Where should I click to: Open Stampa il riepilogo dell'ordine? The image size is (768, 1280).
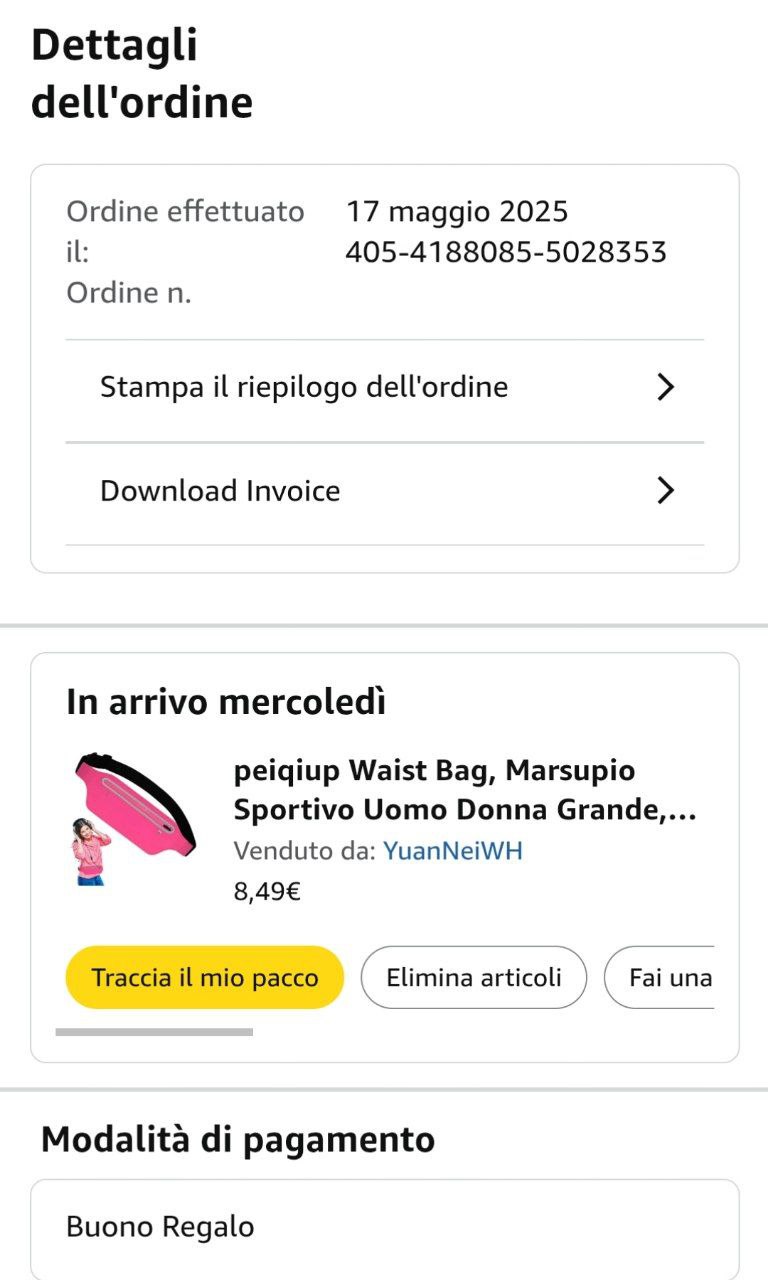385,387
